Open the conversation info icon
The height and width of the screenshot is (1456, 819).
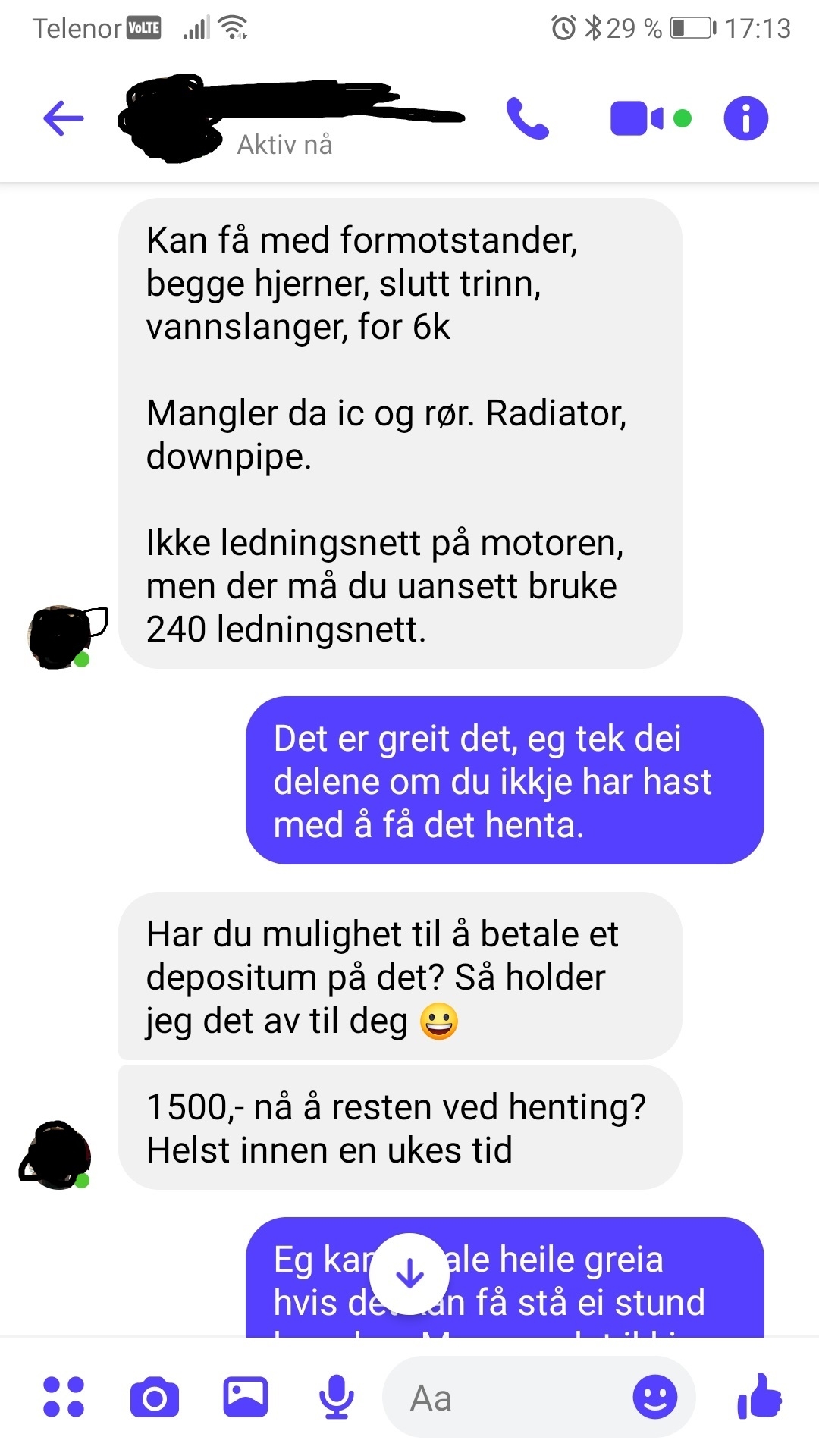[x=746, y=118]
